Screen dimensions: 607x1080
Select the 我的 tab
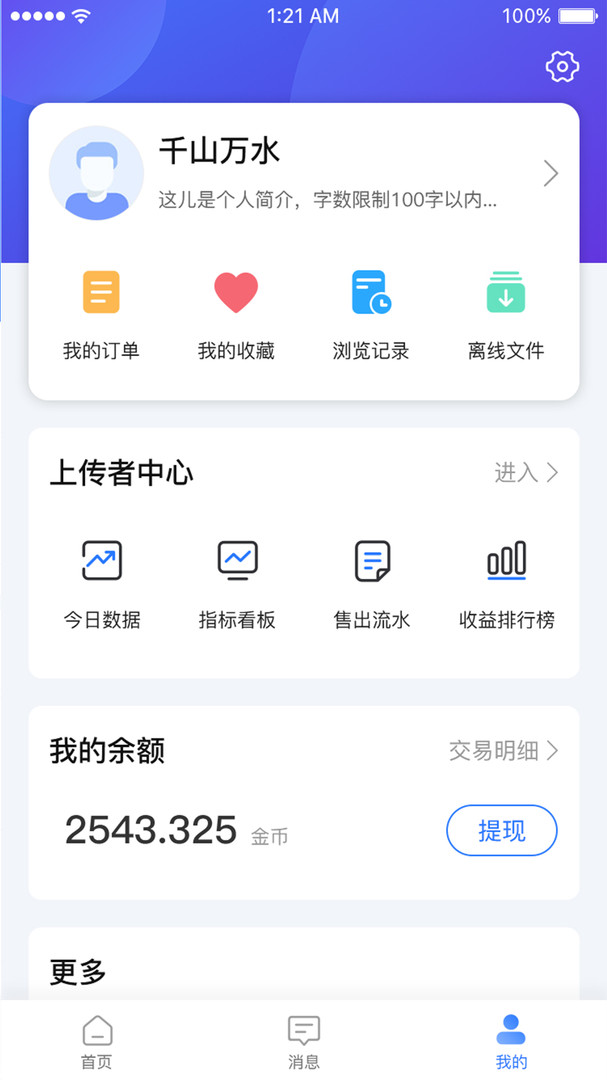click(x=511, y=1041)
